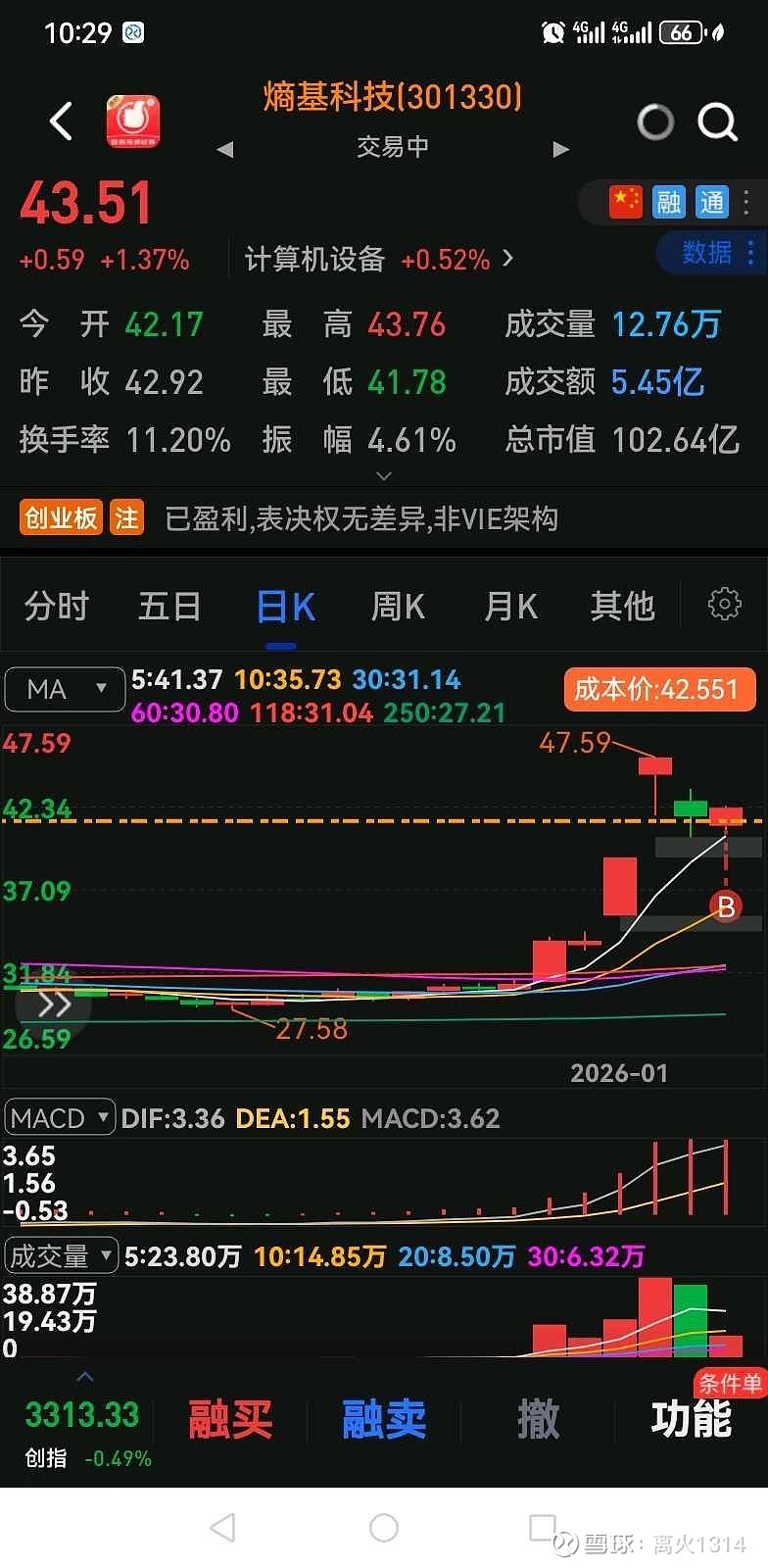Open the MACD indicator dropdown
This screenshot has height=1568, width=768.
tap(59, 1116)
